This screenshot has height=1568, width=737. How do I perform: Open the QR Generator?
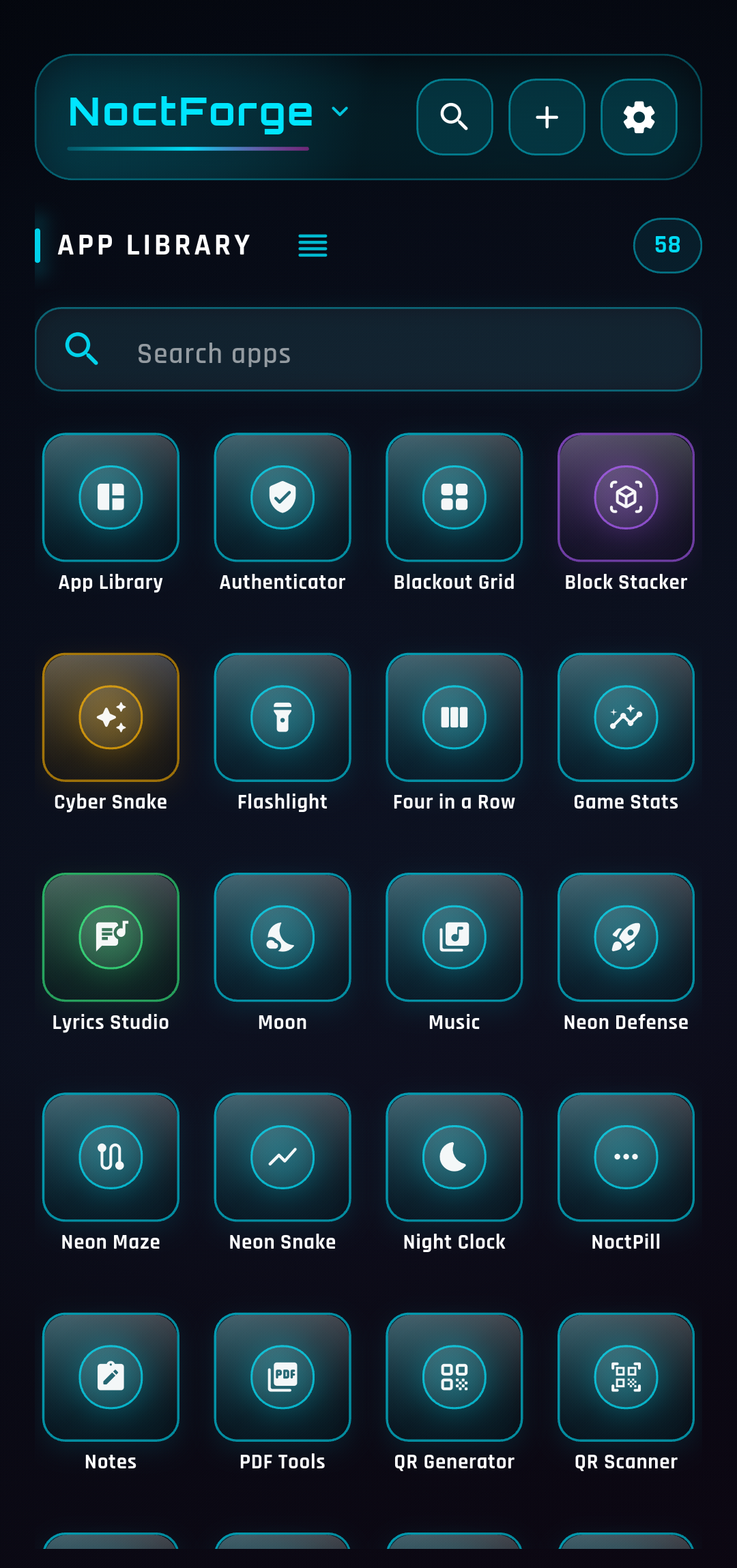pos(454,1377)
